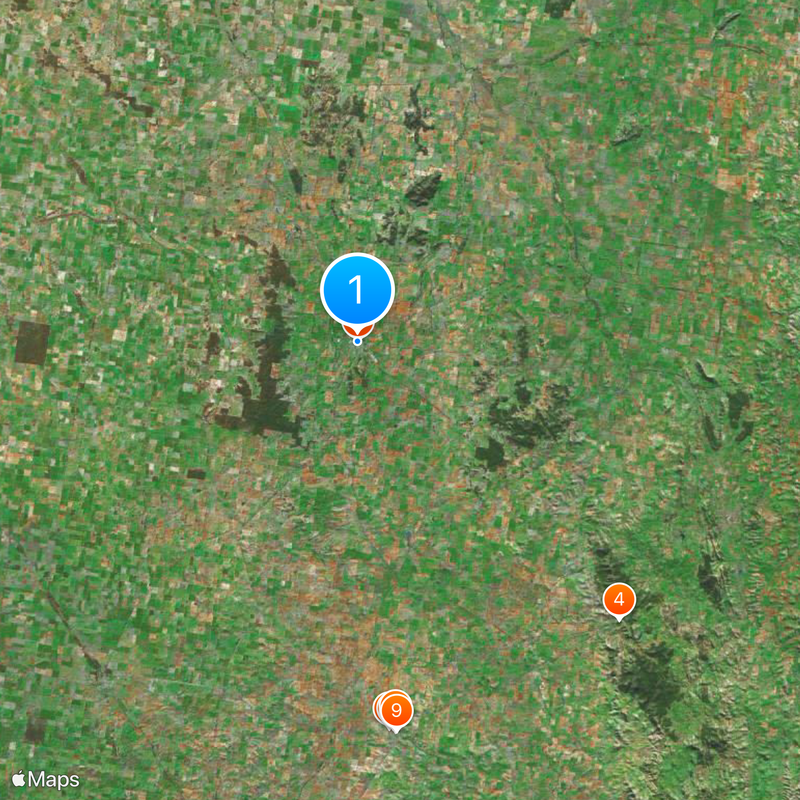Expand the orange cluster marked 9
The width and height of the screenshot is (800, 800).
tap(397, 711)
